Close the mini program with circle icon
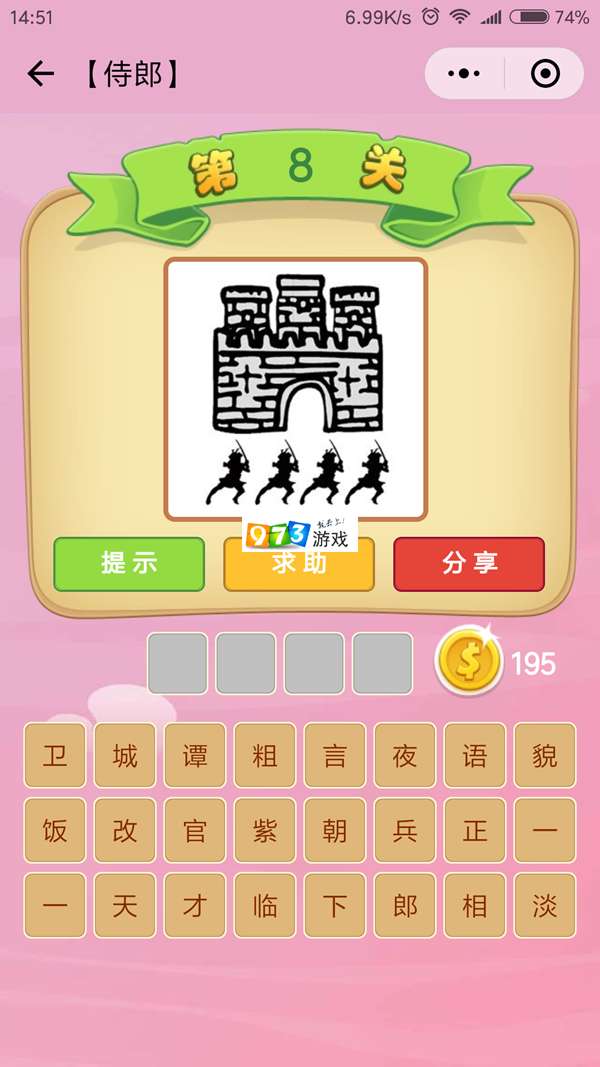Image resolution: width=600 pixels, height=1067 pixels. coord(545,74)
